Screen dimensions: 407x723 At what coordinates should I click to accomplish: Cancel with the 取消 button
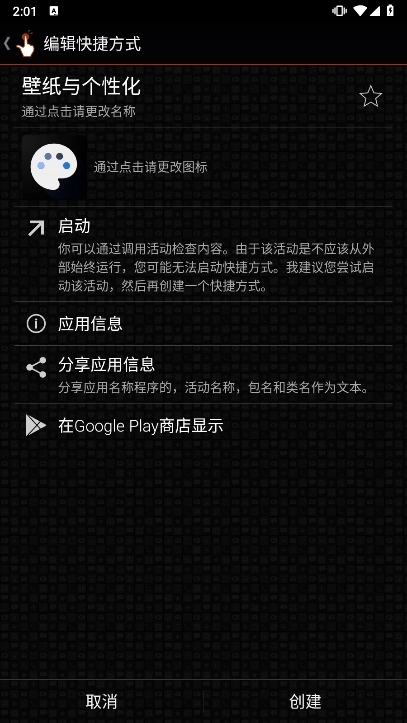101,702
